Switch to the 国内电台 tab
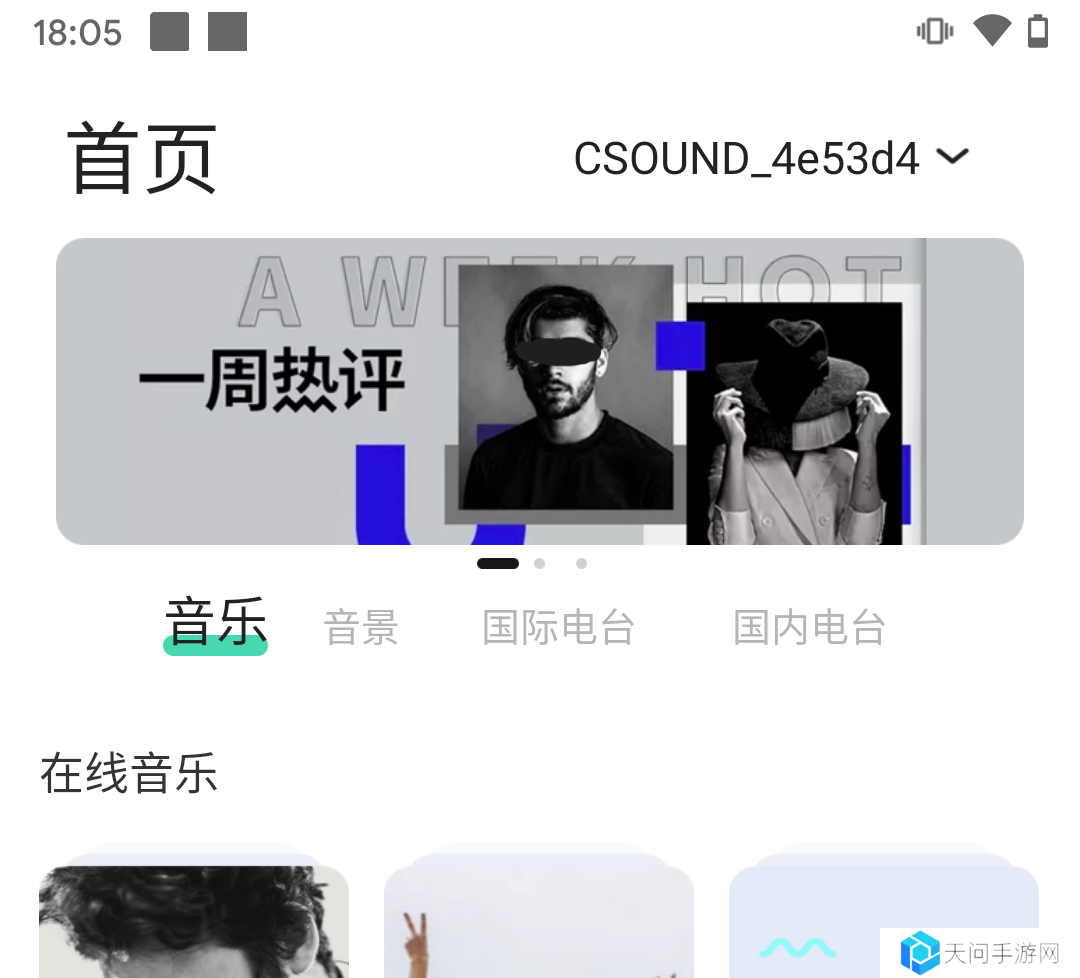The width and height of the screenshot is (1080, 978). (x=809, y=628)
